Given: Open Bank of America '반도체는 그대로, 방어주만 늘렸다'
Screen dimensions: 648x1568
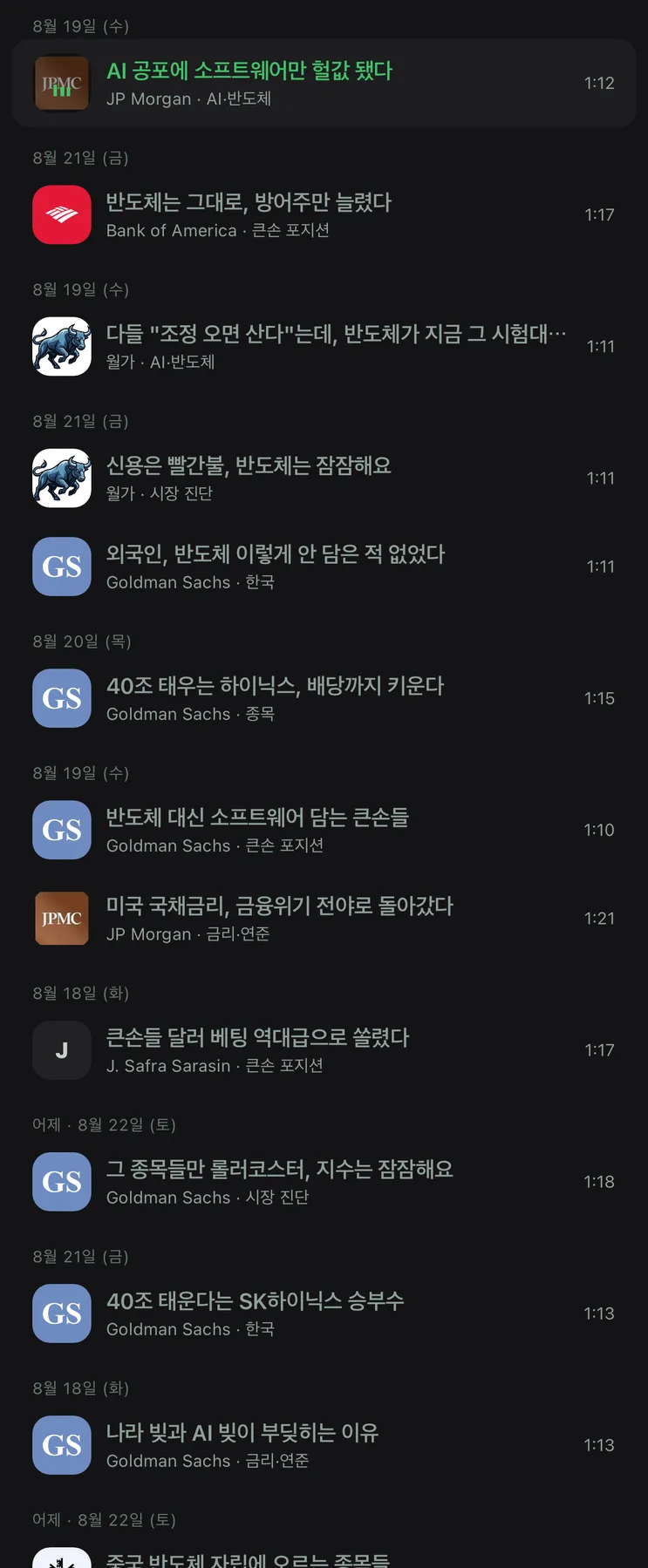Looking at the screenshot, I should (x=324, y=214).
